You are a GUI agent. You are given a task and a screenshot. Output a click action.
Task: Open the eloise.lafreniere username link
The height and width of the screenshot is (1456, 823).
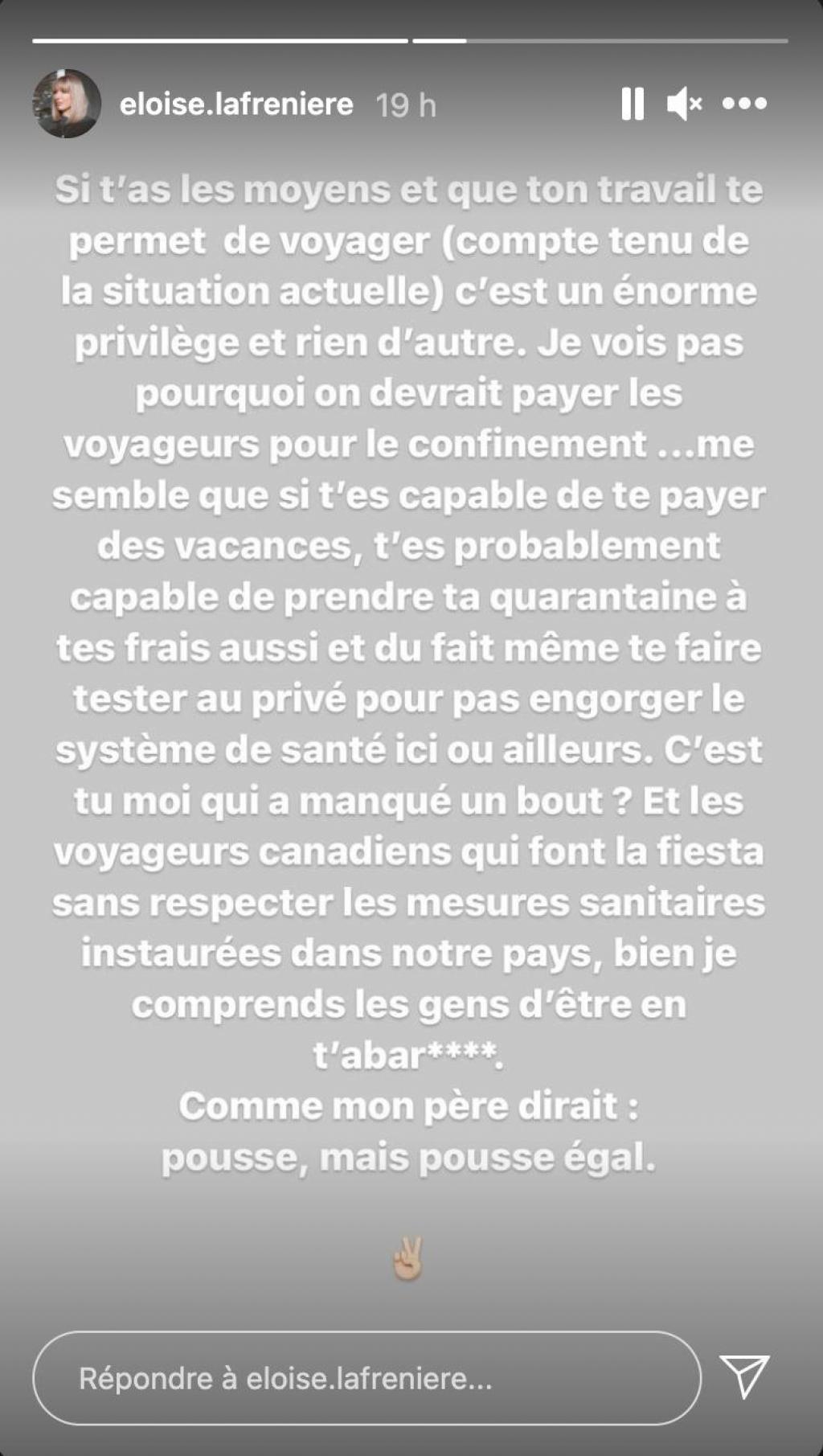pyautogui.click(x=236, y=104)
